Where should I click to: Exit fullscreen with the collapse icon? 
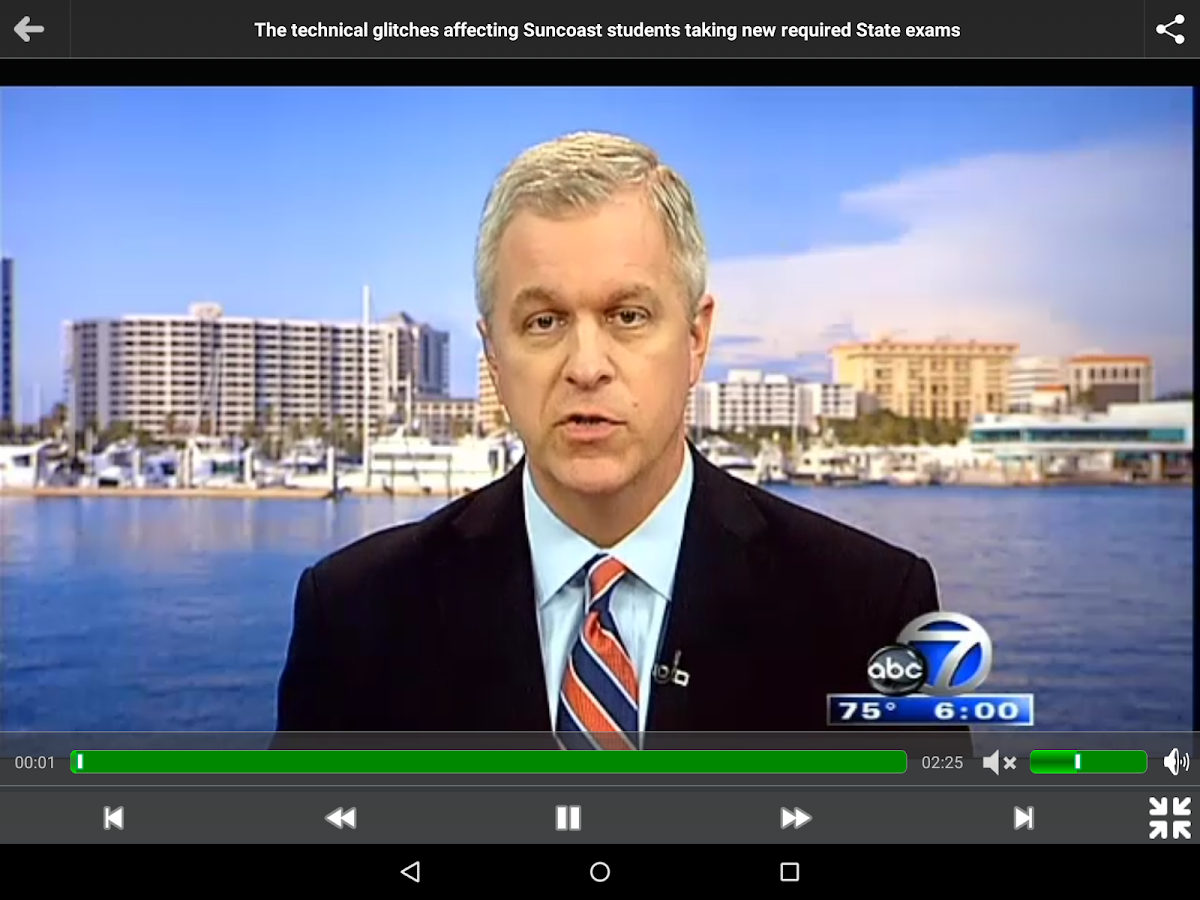click(1169, 817)
